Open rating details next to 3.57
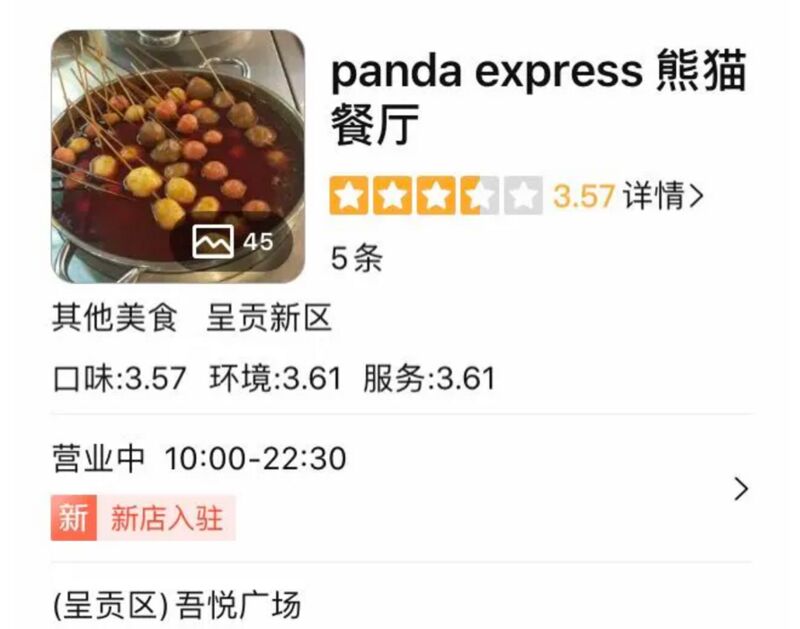The width and height of the screenshot is (800, 629). 663,196
